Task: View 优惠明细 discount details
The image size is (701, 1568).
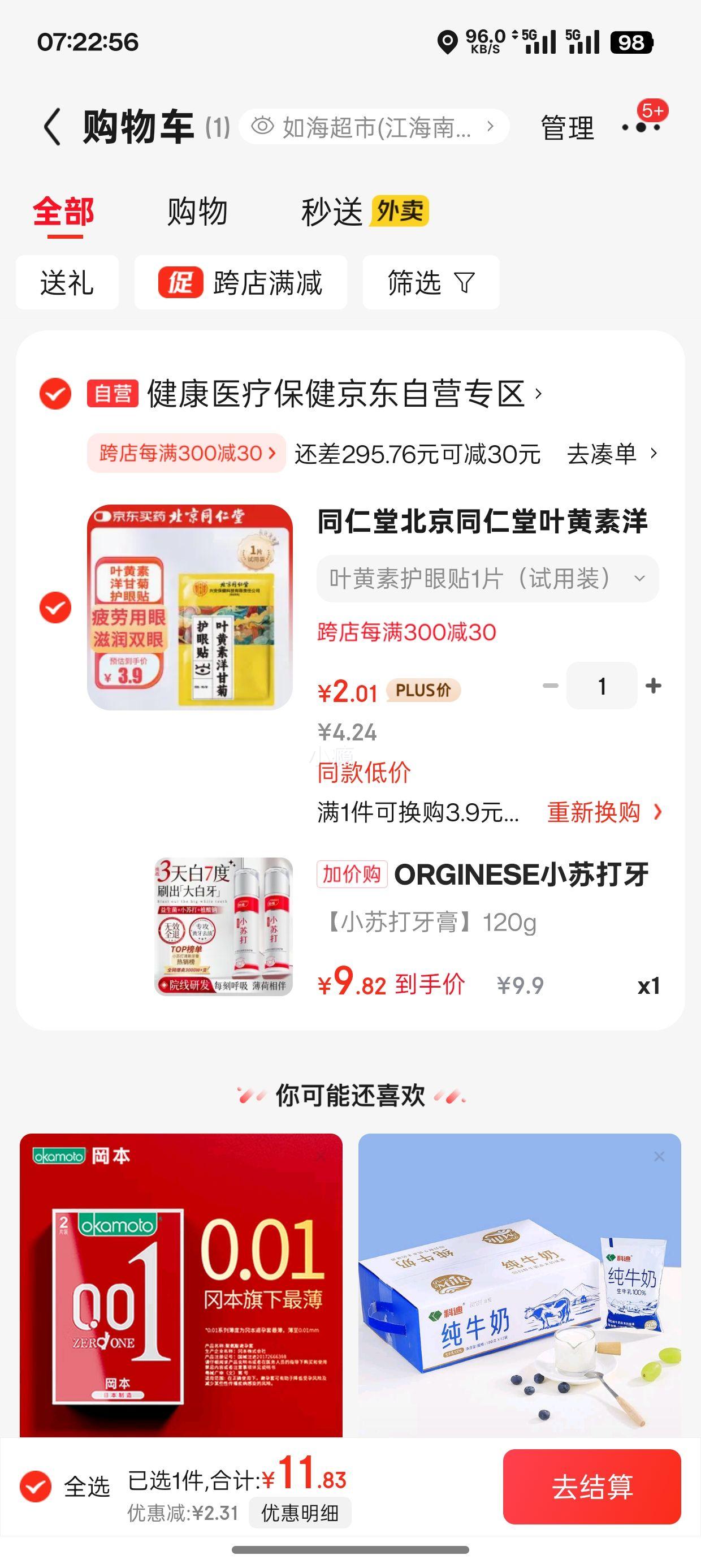Action: pyautogui.click(x=300, y=1513)
